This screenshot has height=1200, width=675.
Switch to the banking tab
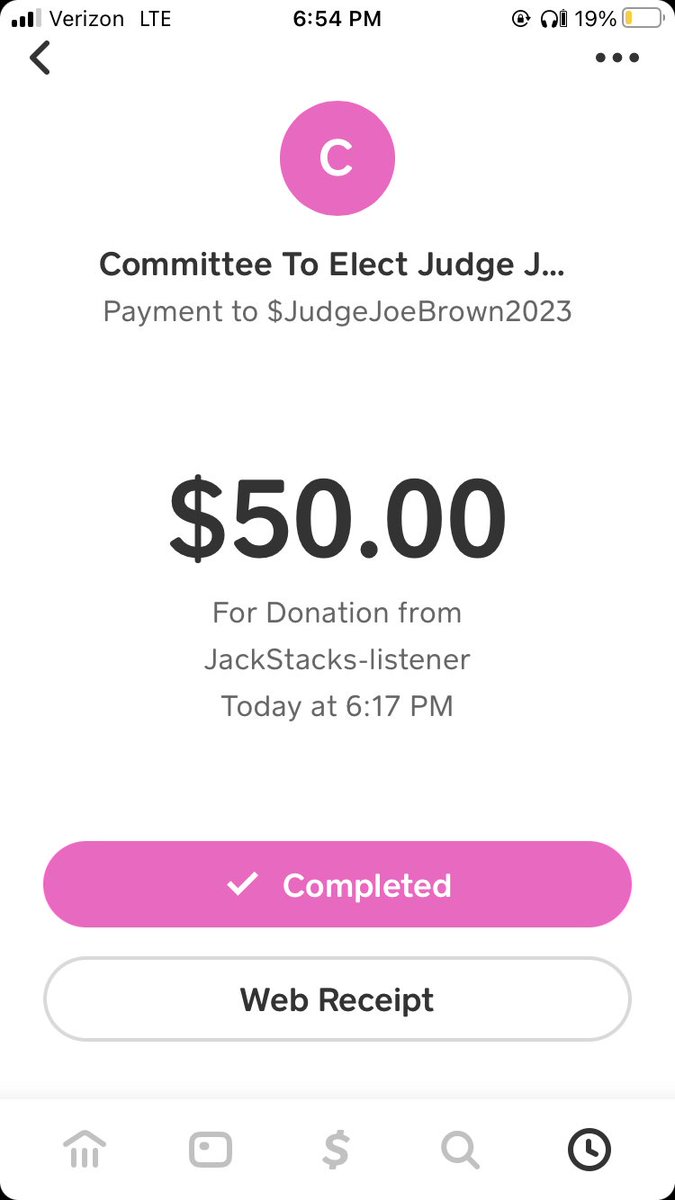click(x=84, y=1150)
